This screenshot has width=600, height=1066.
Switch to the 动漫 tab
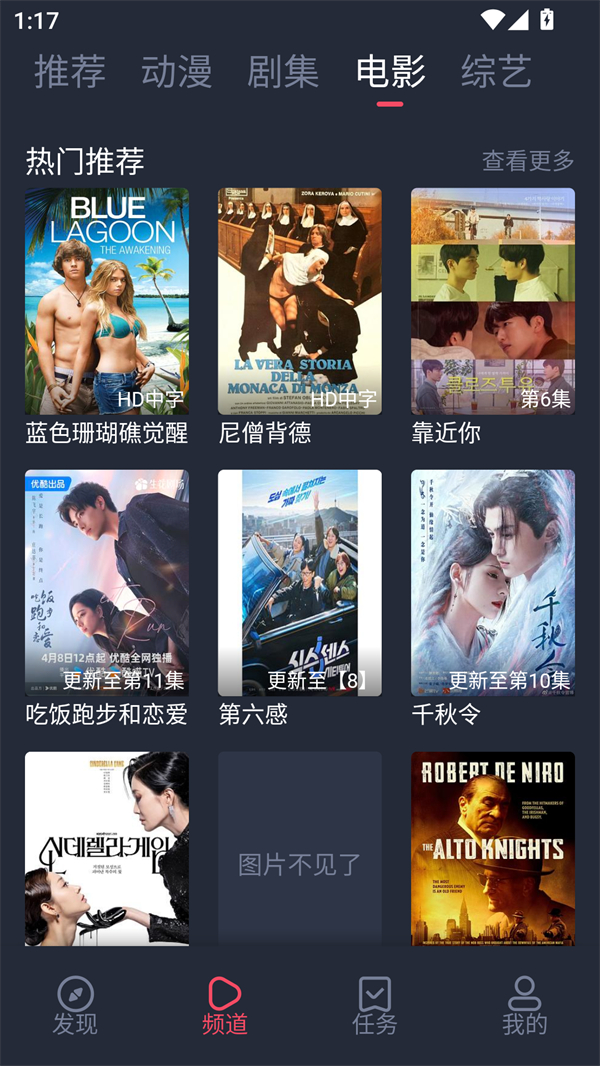(x=176, y=72)
